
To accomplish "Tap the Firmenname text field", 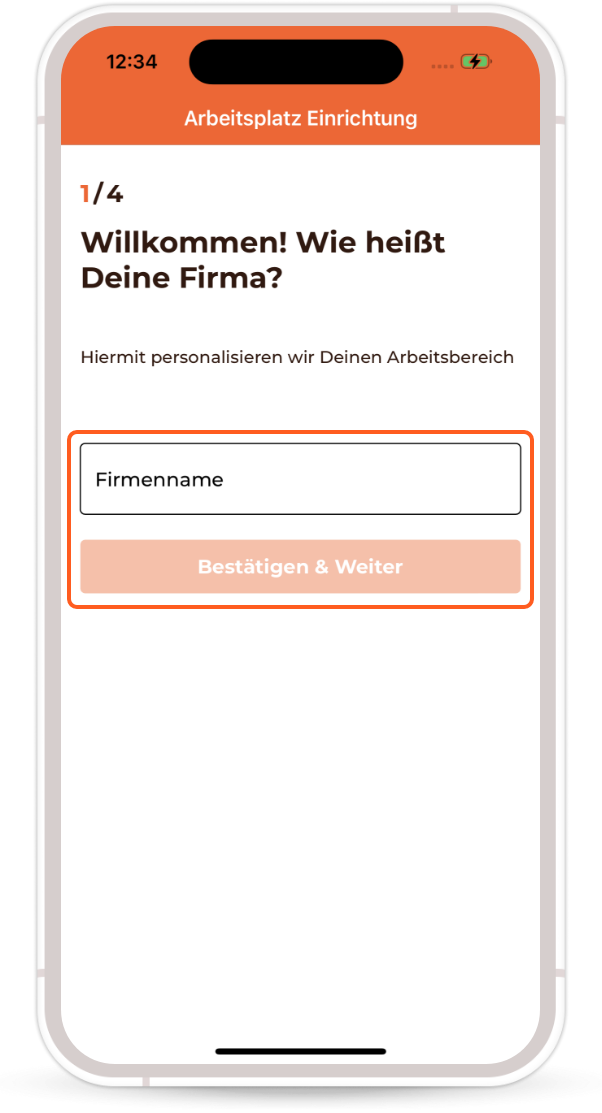I will tap(300, 479).
